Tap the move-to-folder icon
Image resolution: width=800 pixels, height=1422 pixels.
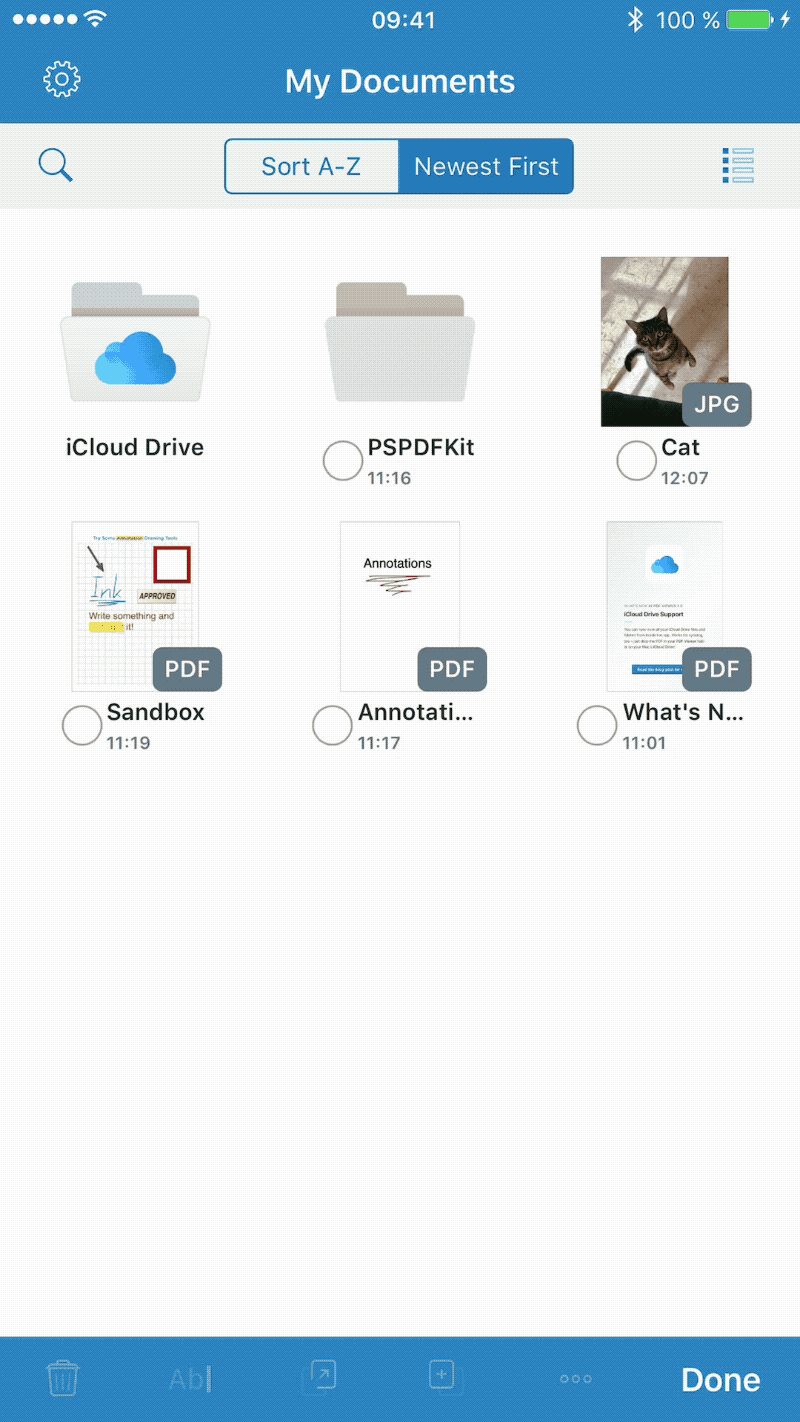point(319,1377)
